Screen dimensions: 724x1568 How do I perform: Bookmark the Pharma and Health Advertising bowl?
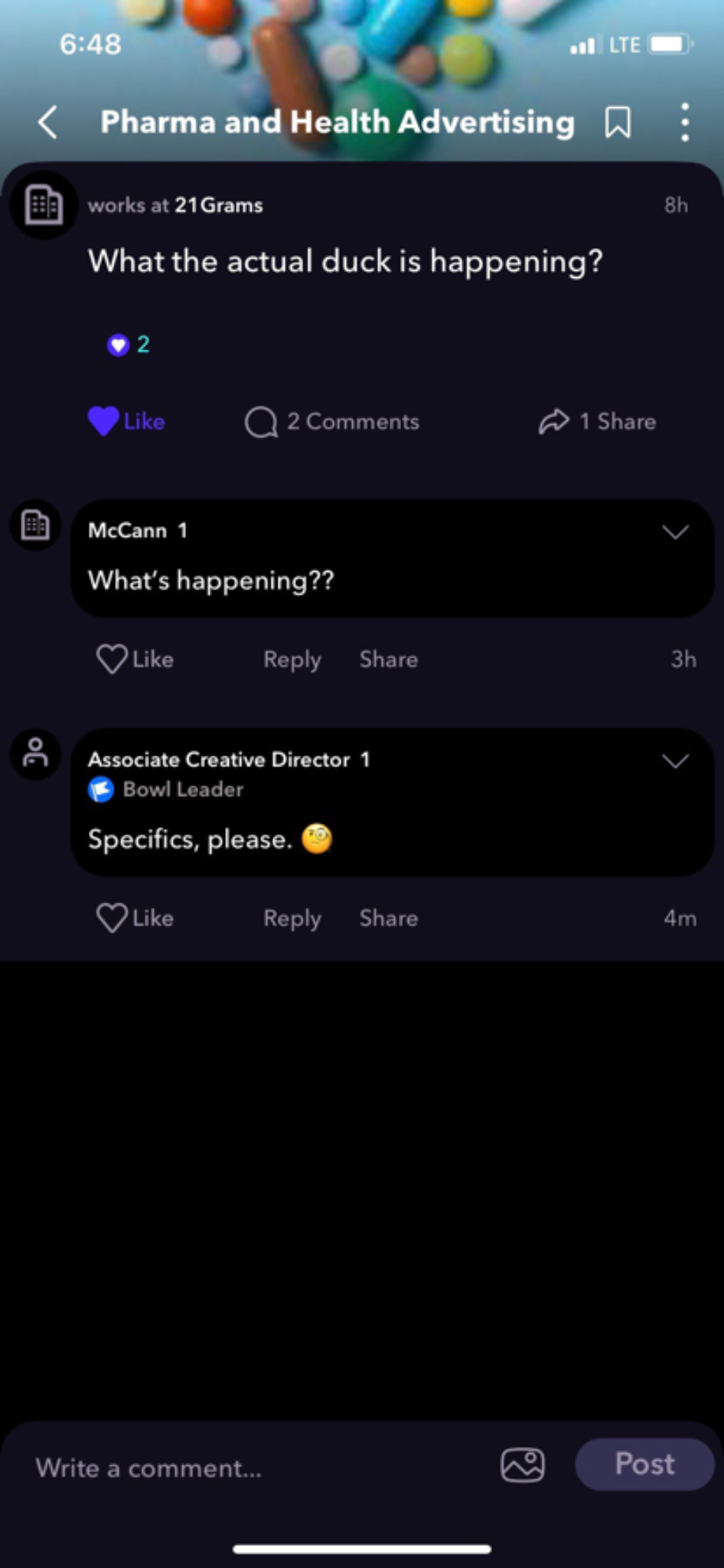click(x=618, y=122)
